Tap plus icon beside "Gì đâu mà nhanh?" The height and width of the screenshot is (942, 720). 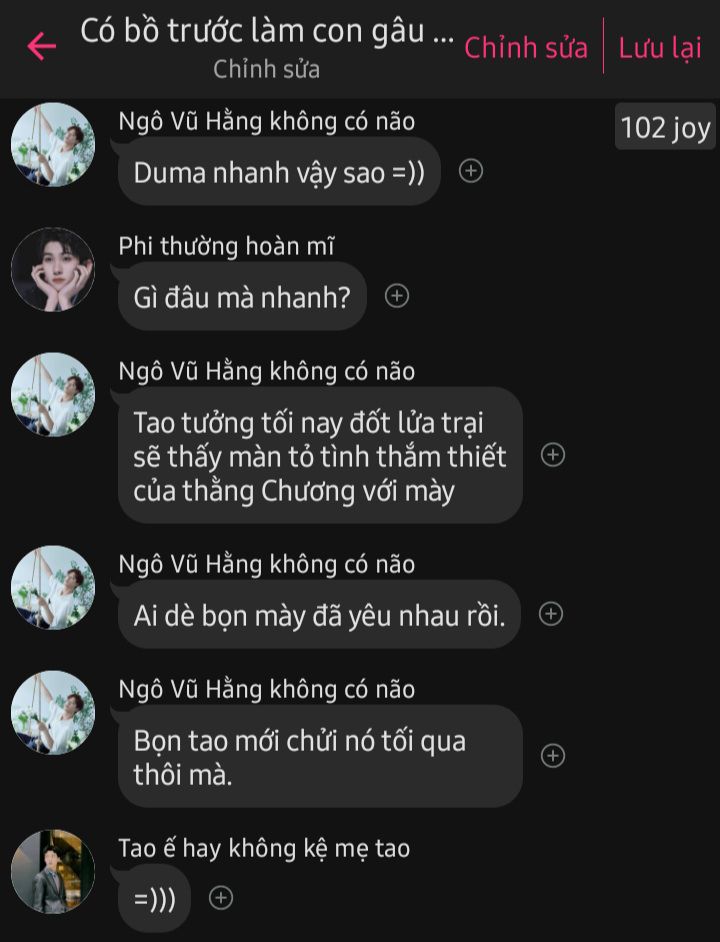click(397, 296)
